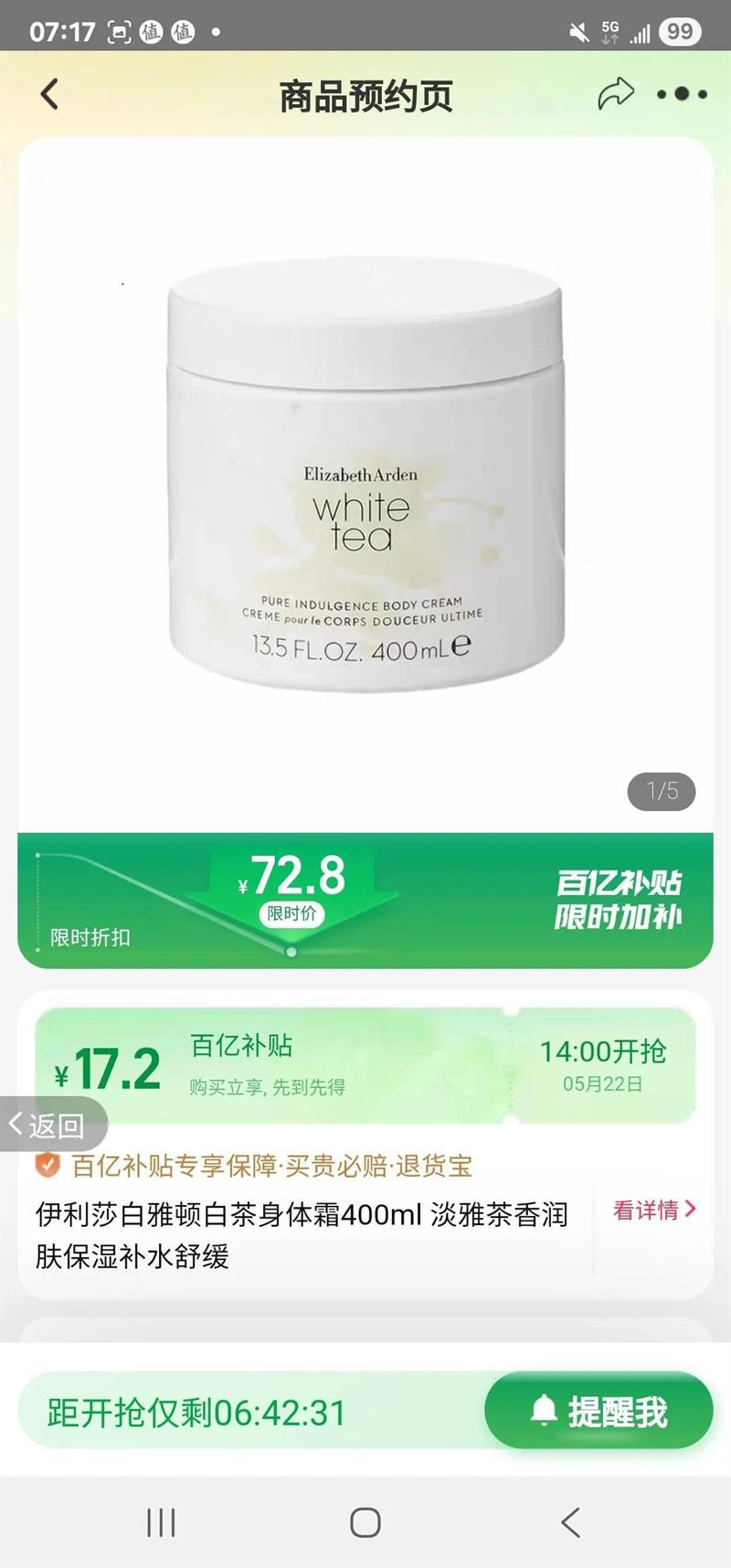Open the system recent apps view
The image size is (731, 1568).
pos(161,1522)
